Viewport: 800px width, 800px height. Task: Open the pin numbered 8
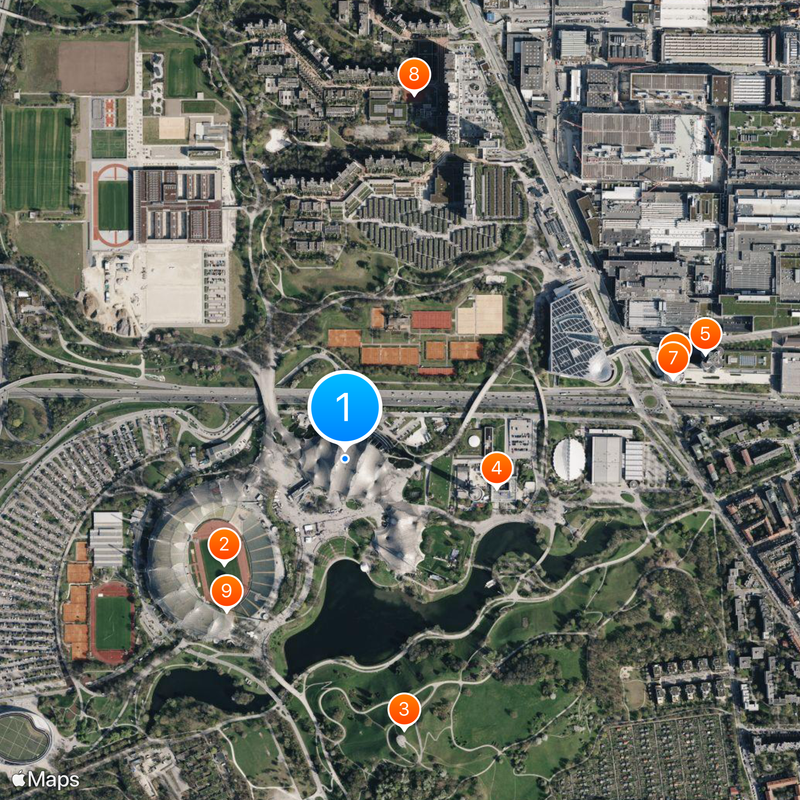[x=413, y=74]
